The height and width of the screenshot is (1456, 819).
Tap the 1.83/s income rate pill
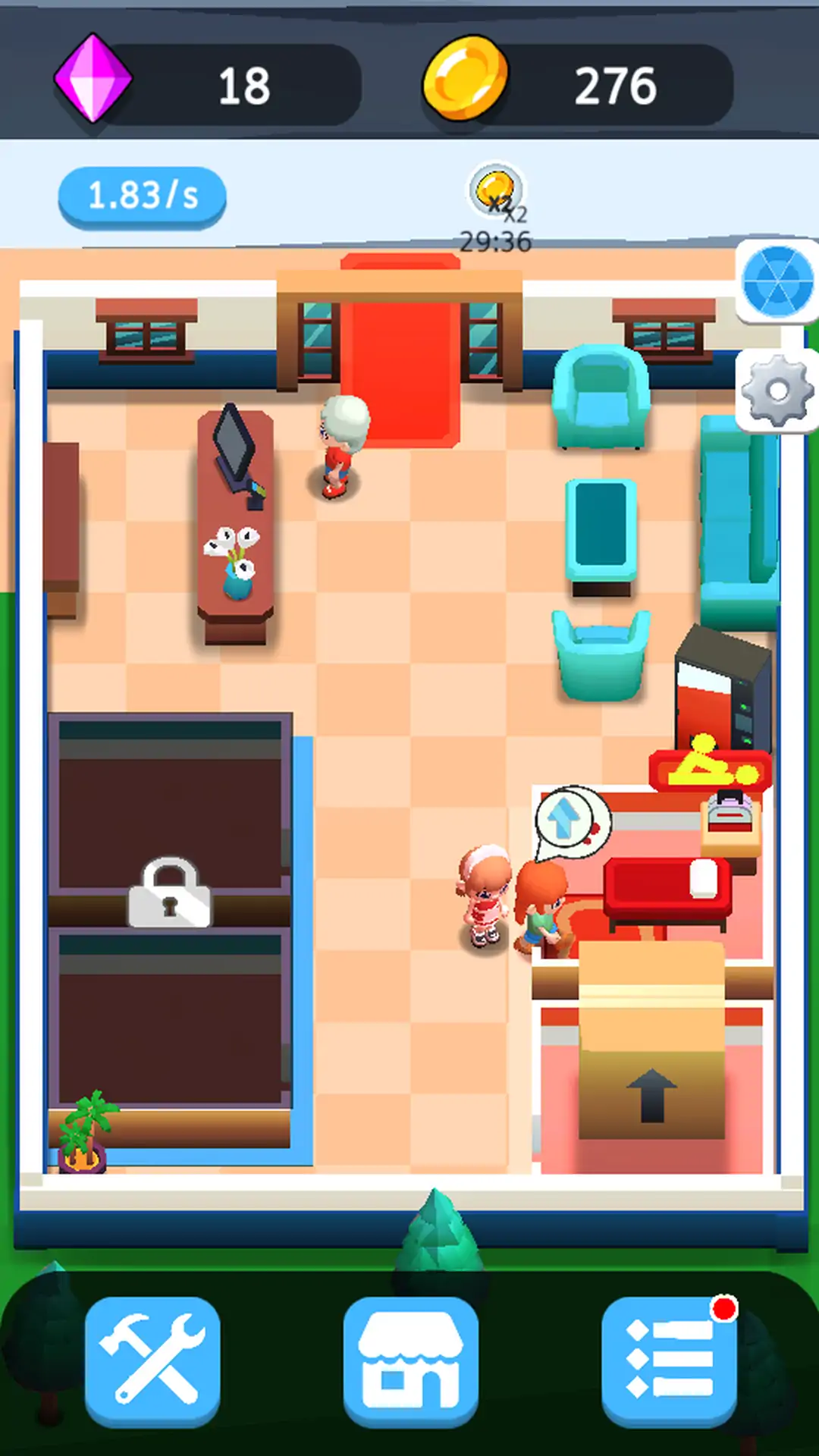(x=143, y=196)
